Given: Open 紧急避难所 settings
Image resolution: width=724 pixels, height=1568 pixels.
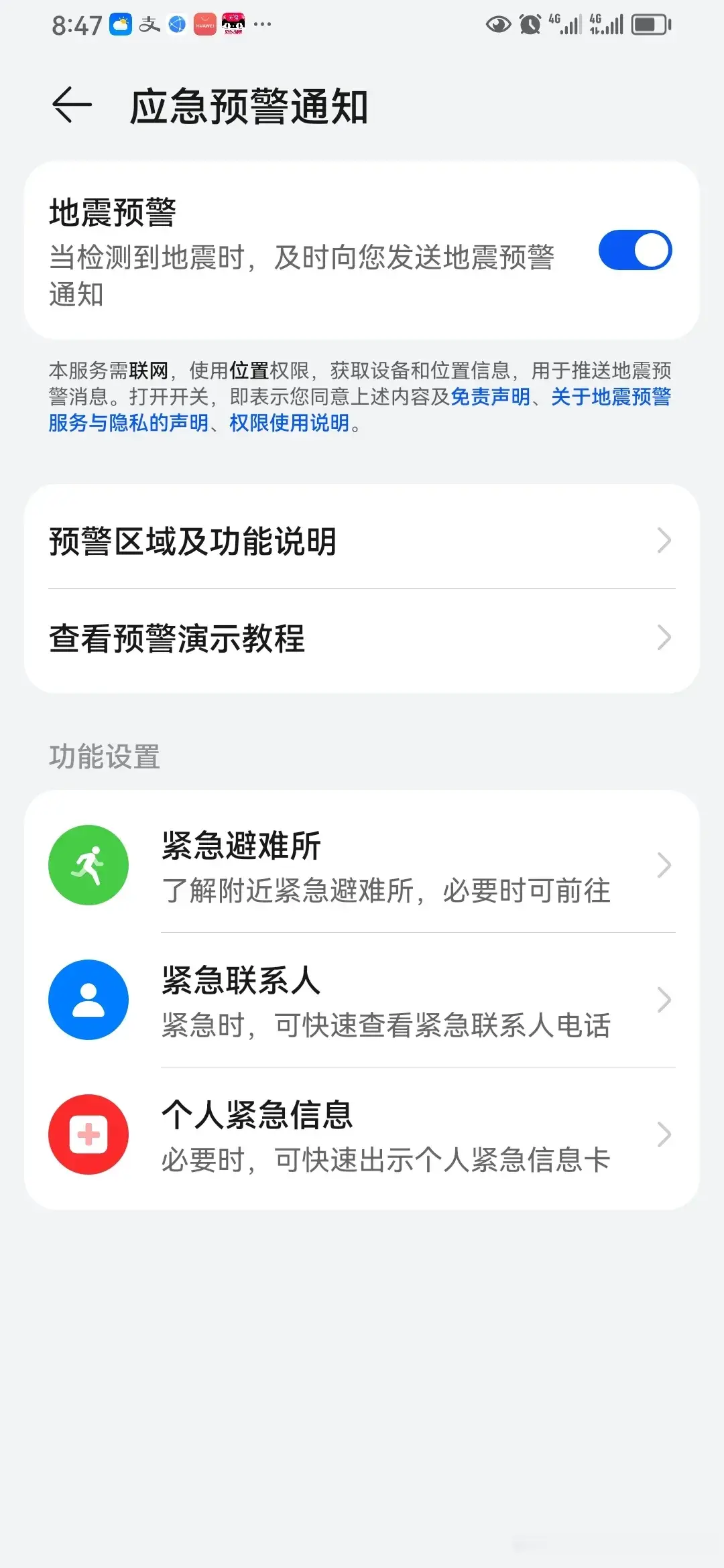Looking at the screenshot, I should coord(362,865).
